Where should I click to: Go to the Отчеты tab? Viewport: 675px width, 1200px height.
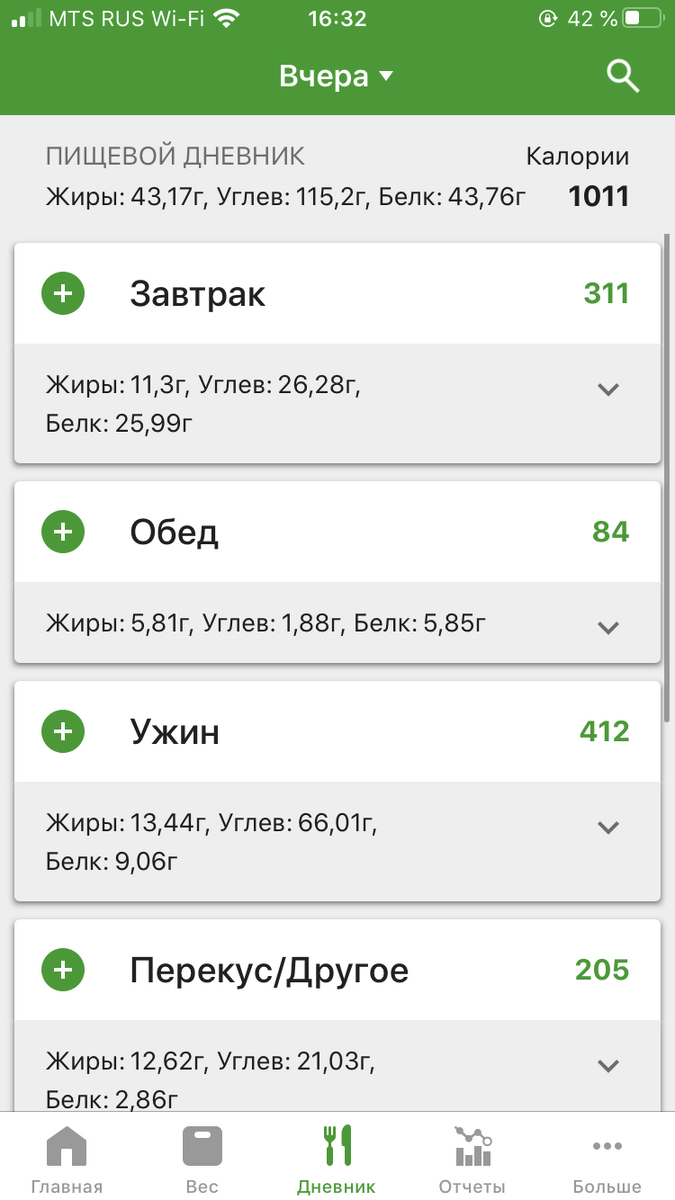[472, 1158]
